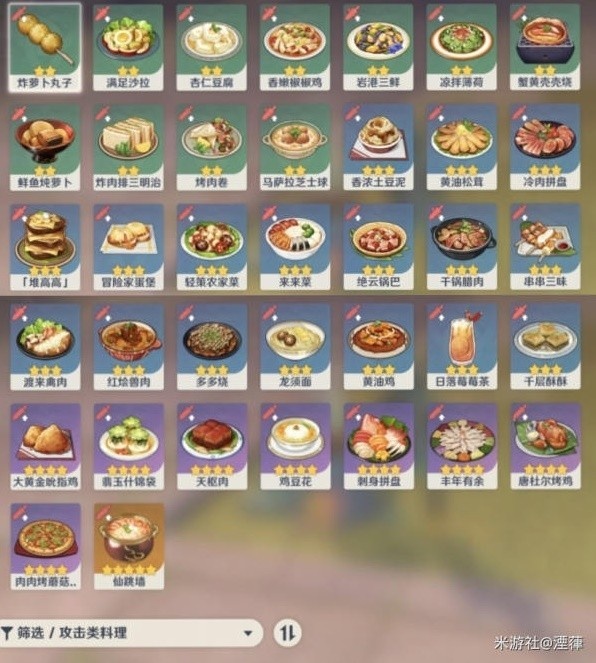Pick the 蟹黄壳壳烧 dish
This screenshot has height=663, width=596.
click(x=545, y=48)
